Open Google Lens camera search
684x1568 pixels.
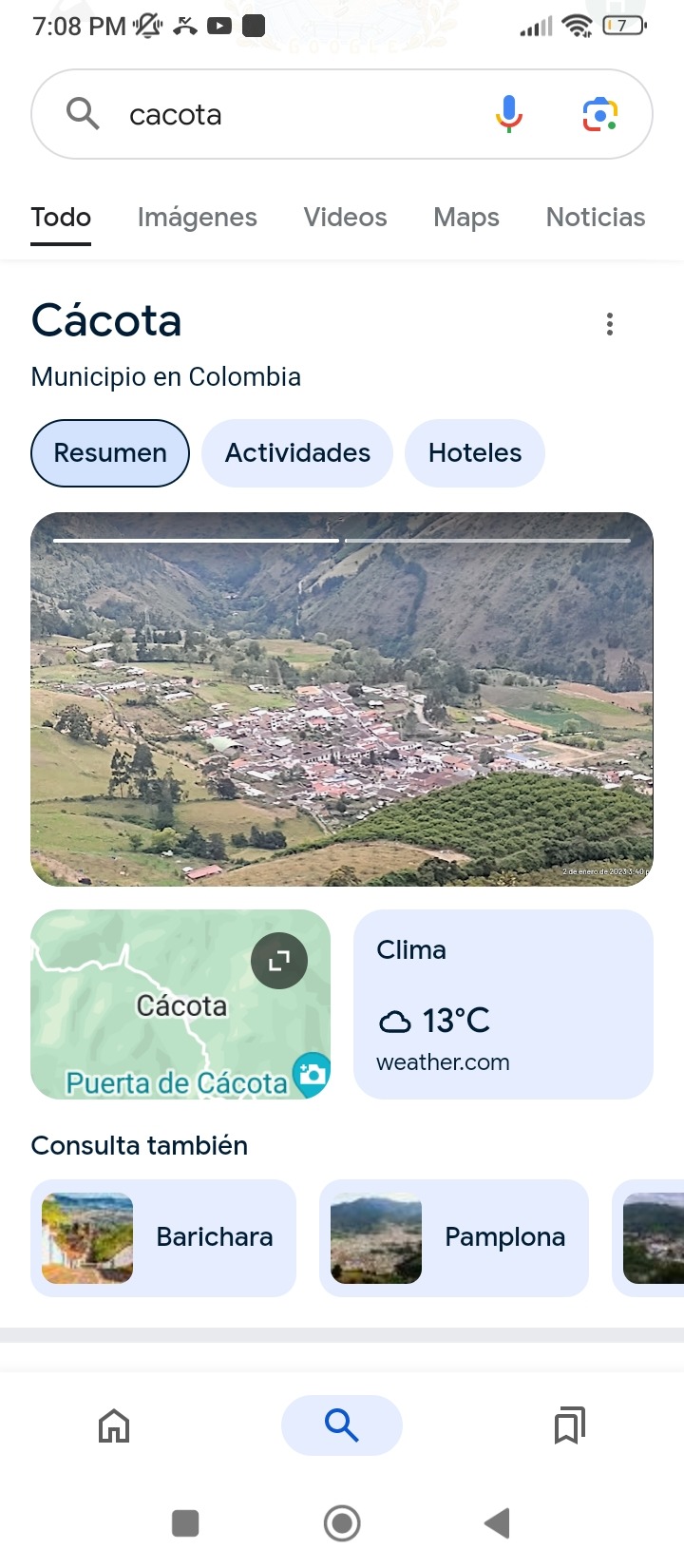tap(599, 115)
